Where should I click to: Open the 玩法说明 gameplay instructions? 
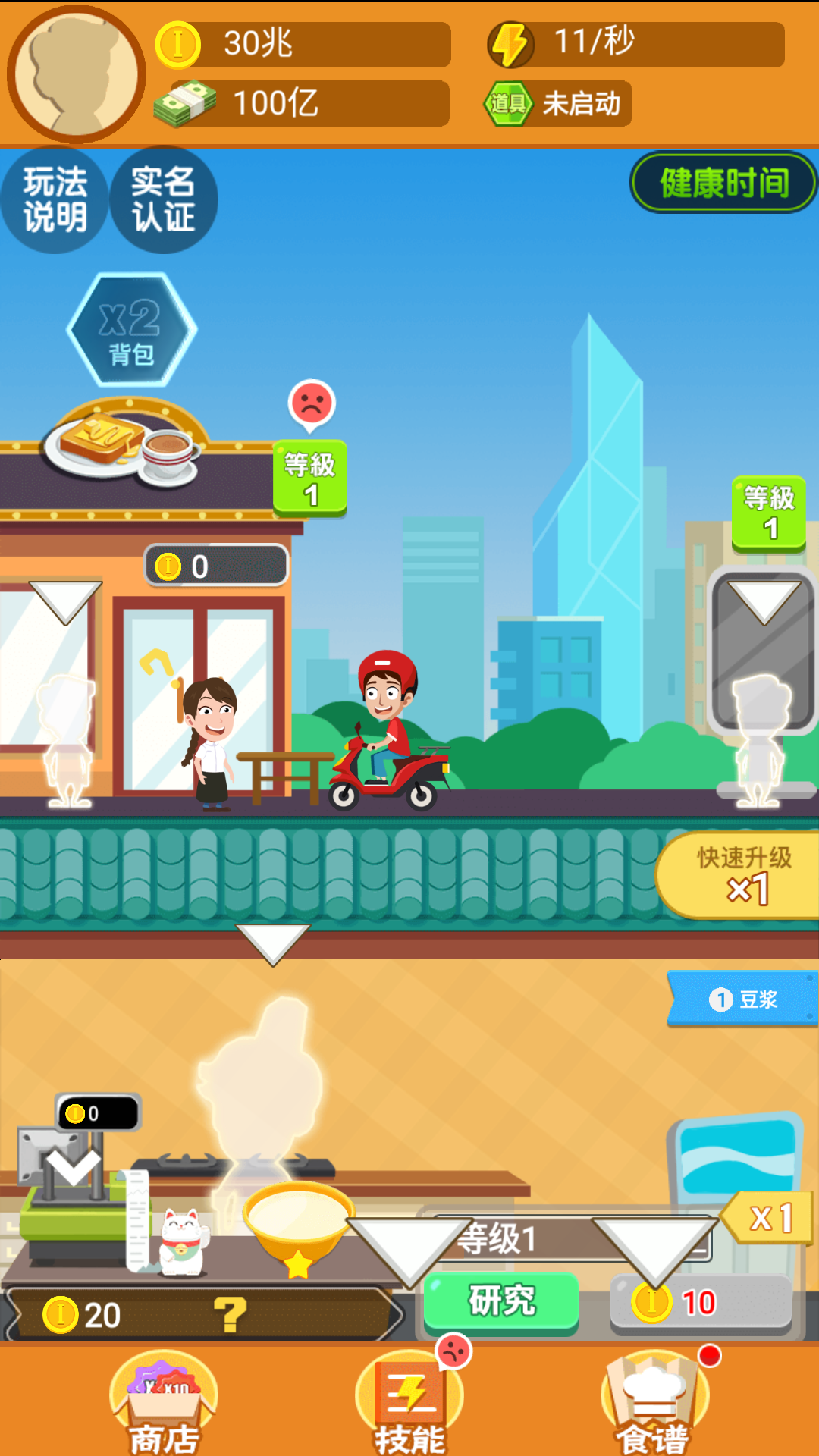tap(54, 200)
